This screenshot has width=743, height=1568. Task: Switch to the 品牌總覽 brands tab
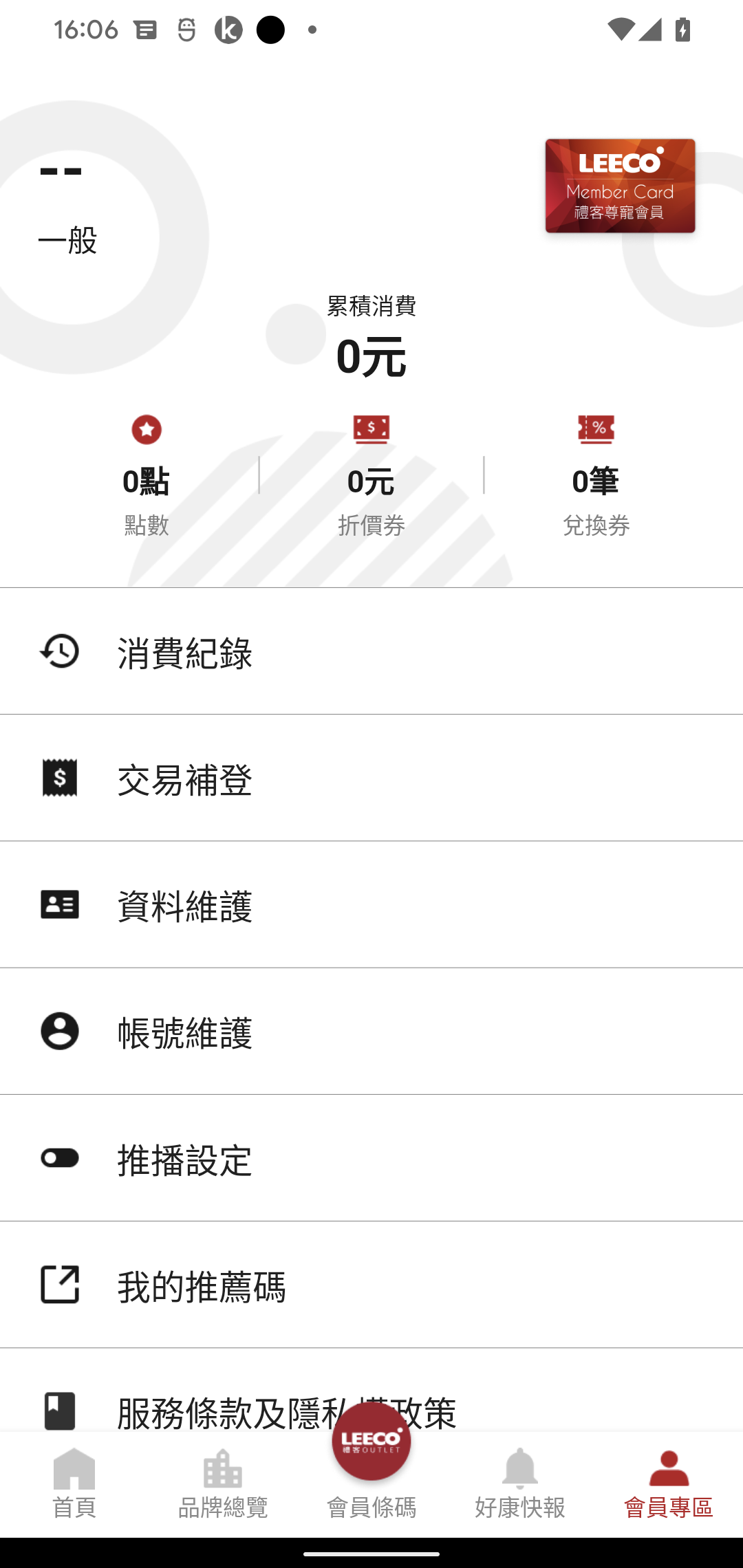[x=223, y=1484]
